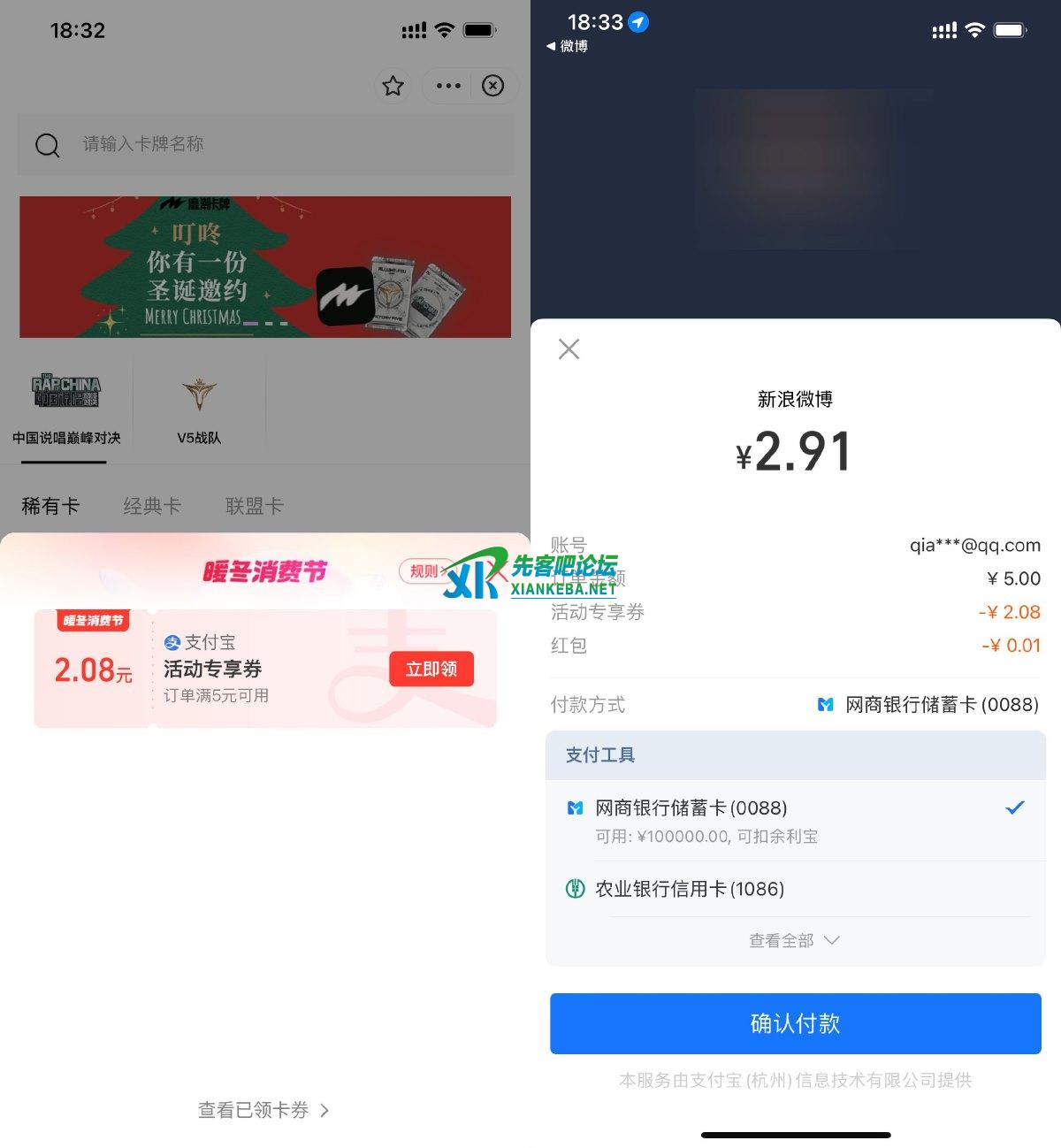
Task: Confirm payment with 确认付款
Action: [795, 1023]
